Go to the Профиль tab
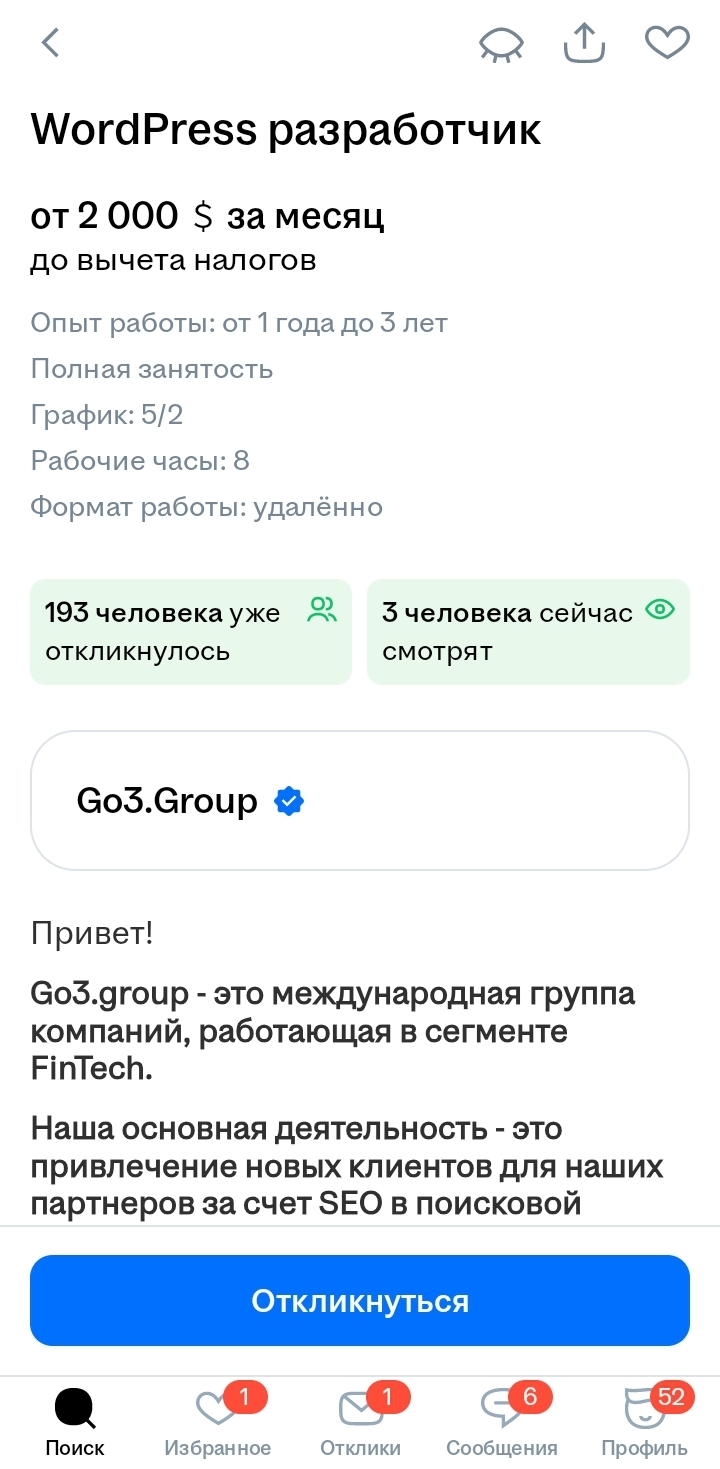720x1469 pixels. click(644, 1421)
